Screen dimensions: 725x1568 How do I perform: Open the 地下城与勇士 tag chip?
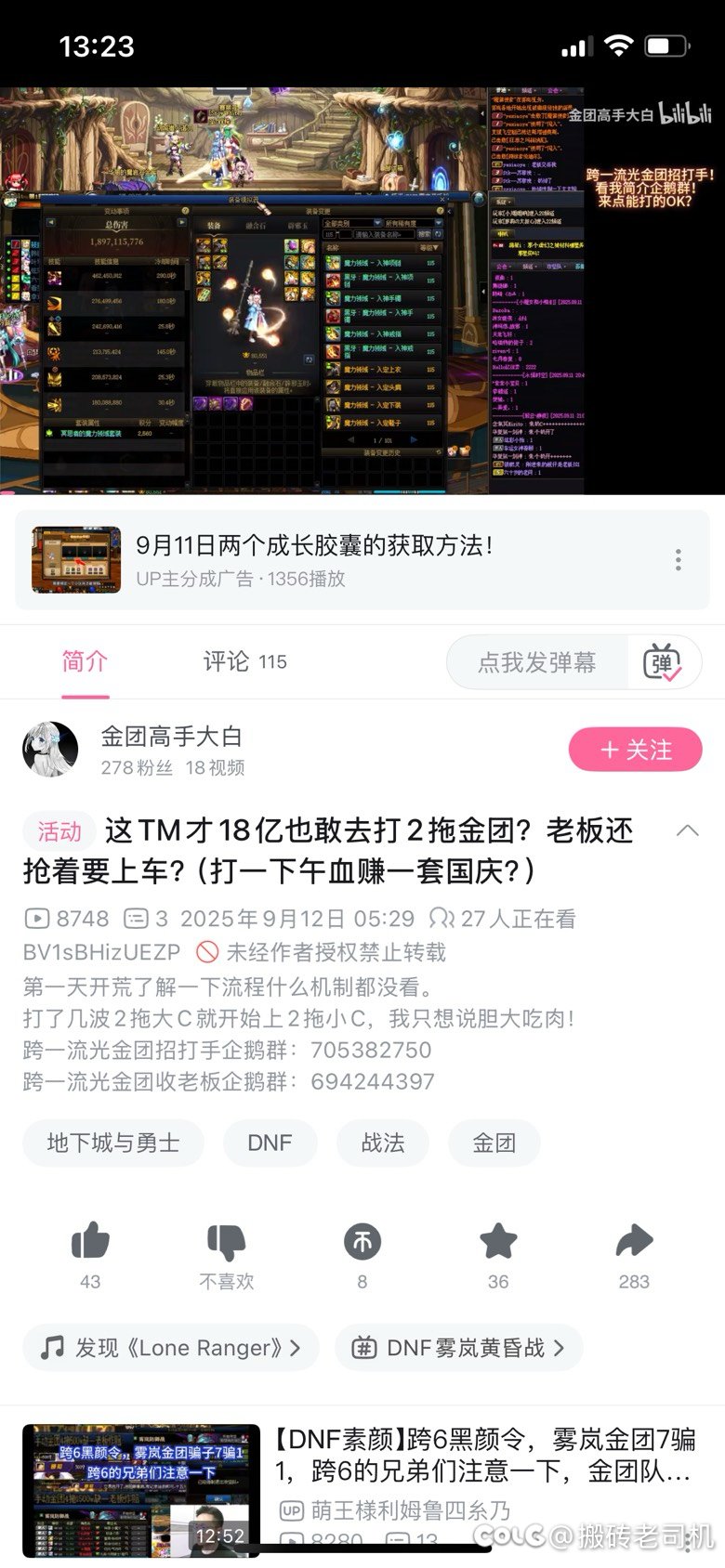(x=113, y=1143)
